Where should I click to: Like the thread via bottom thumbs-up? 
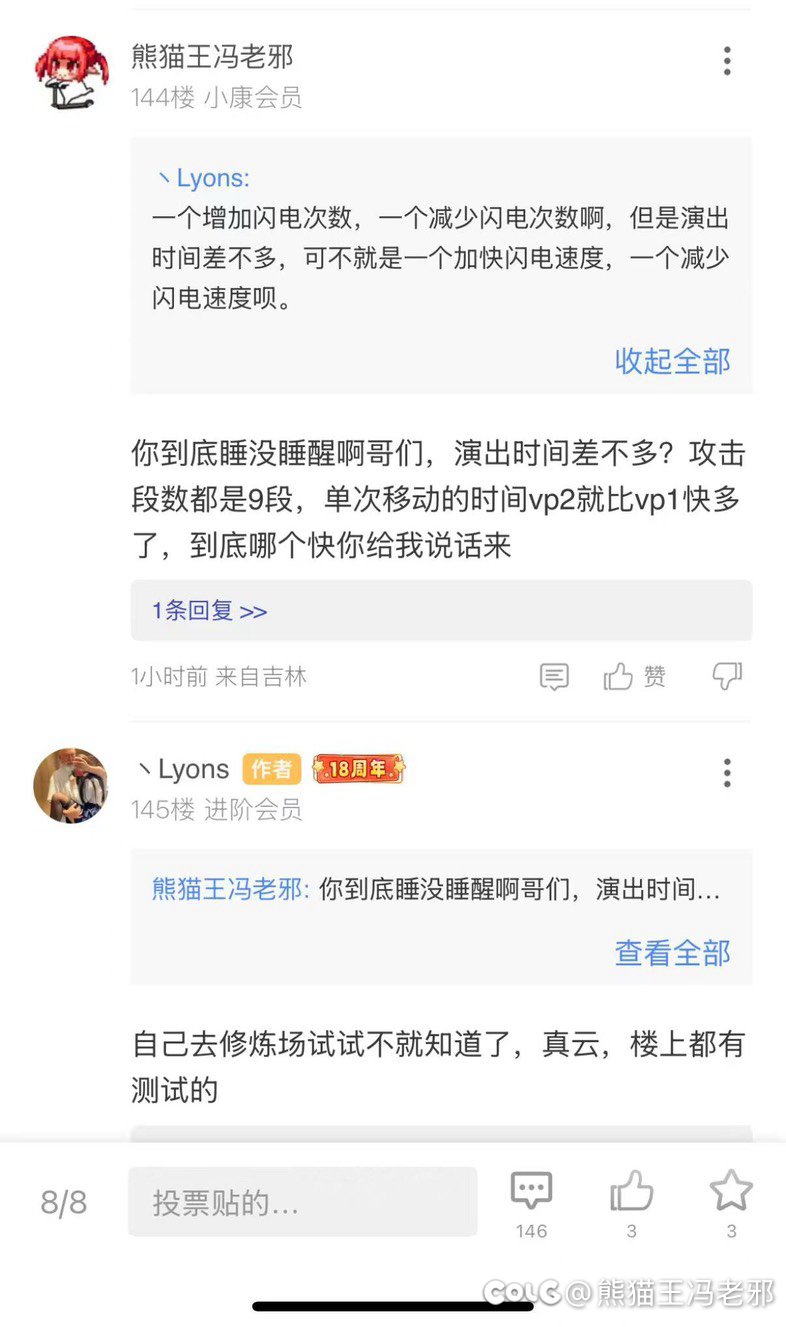631,1201
